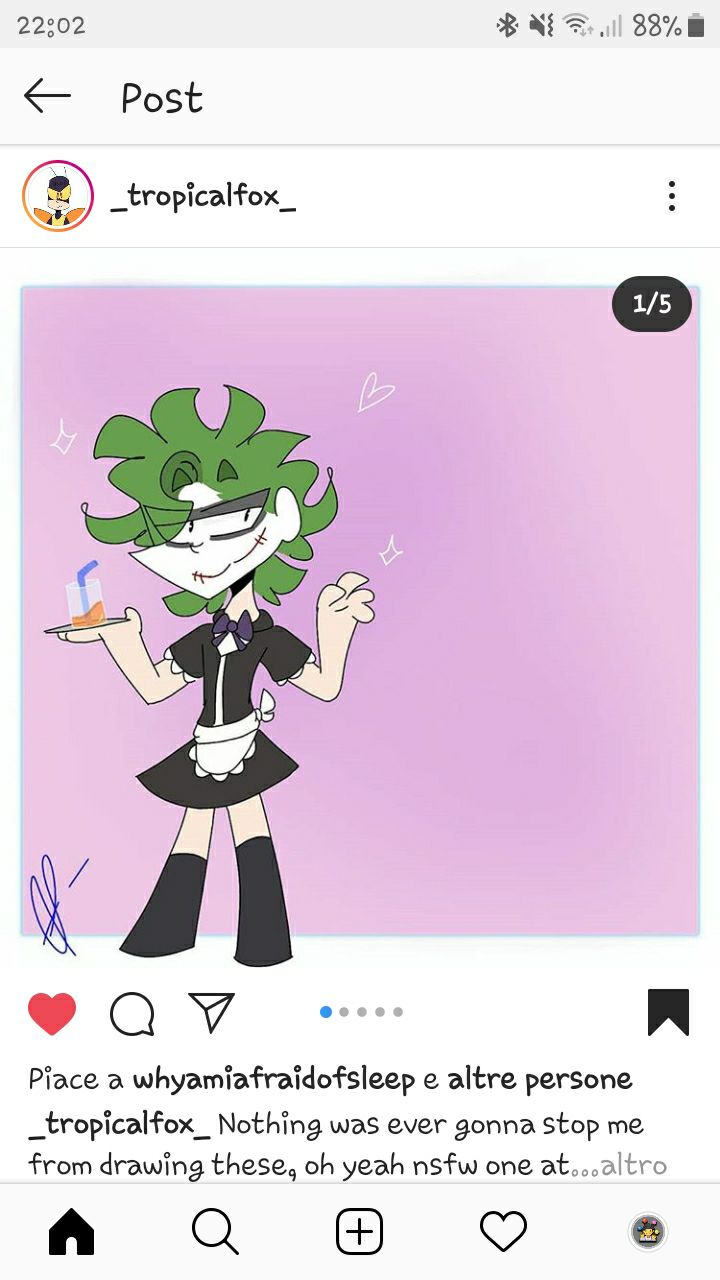Remove the post from saved bookmarks
720x1280 pixels.
[x=668, y=1012]
